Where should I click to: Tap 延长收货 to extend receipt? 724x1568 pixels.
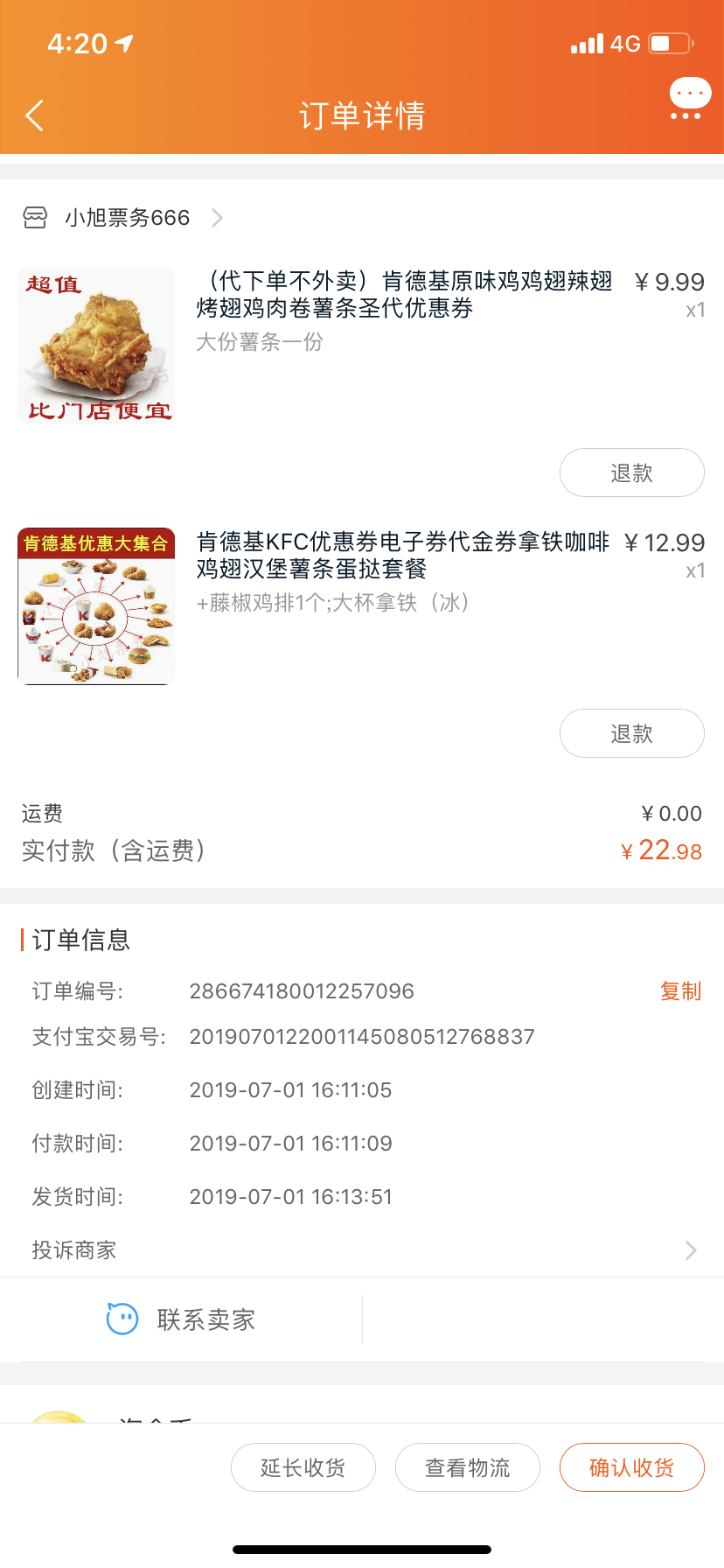click(x=303, y=1467)
